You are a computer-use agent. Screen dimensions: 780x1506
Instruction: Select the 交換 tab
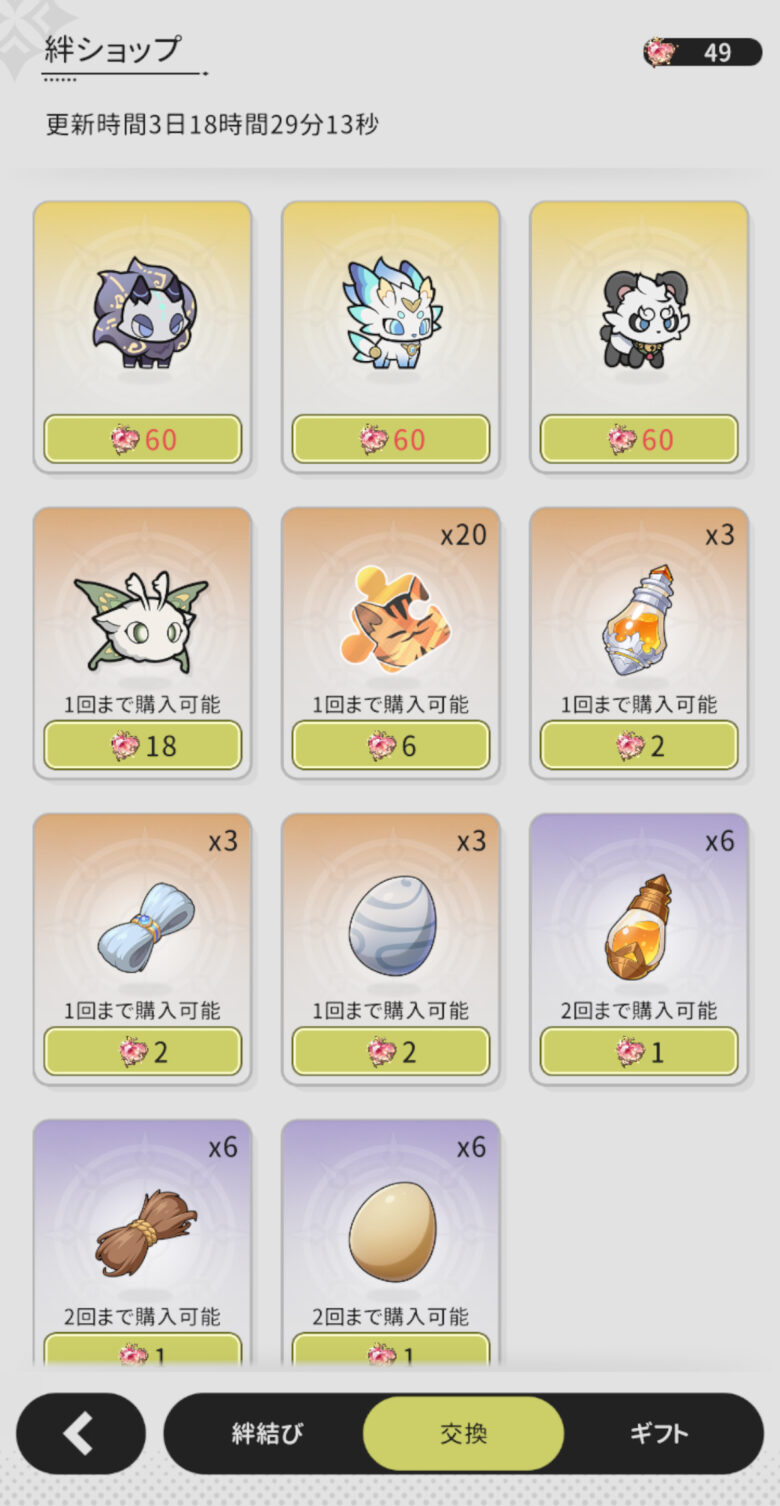[463, 1433]
